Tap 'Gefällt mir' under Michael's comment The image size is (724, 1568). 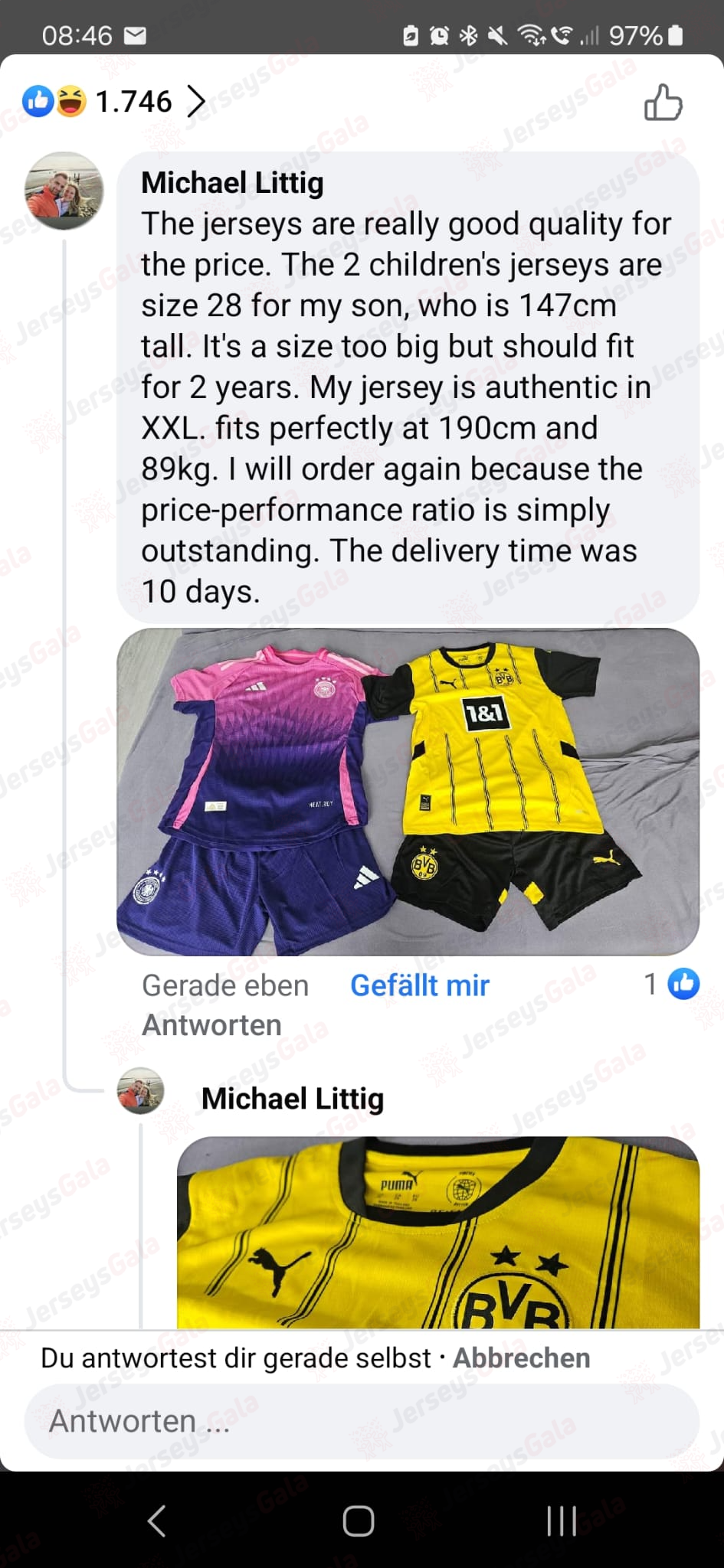(419, 985)
